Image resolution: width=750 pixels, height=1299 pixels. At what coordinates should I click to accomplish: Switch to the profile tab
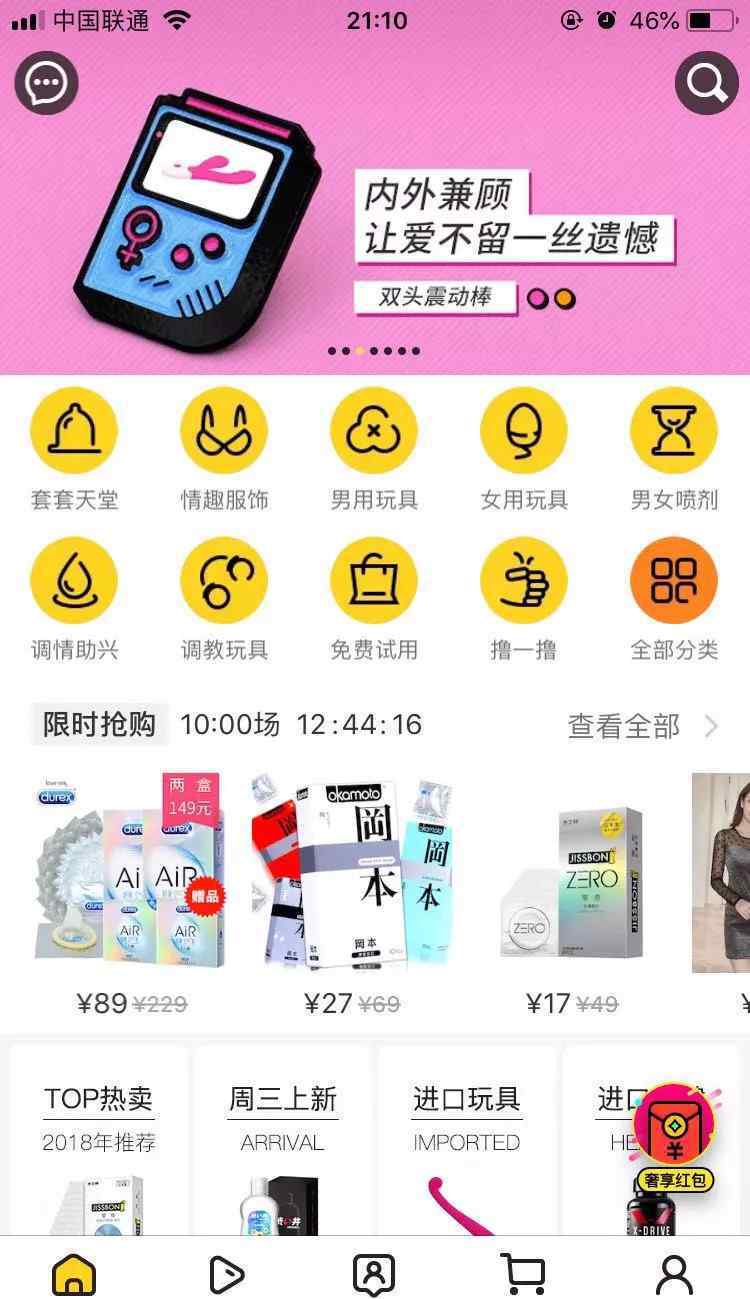click(674, 1274)
